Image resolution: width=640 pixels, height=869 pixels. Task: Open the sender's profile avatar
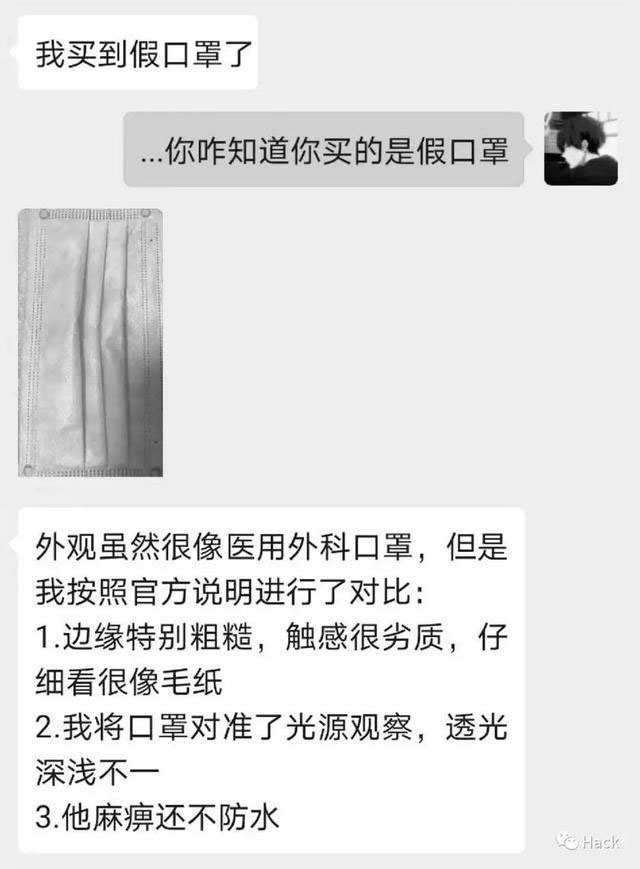(x=580, y=148)
